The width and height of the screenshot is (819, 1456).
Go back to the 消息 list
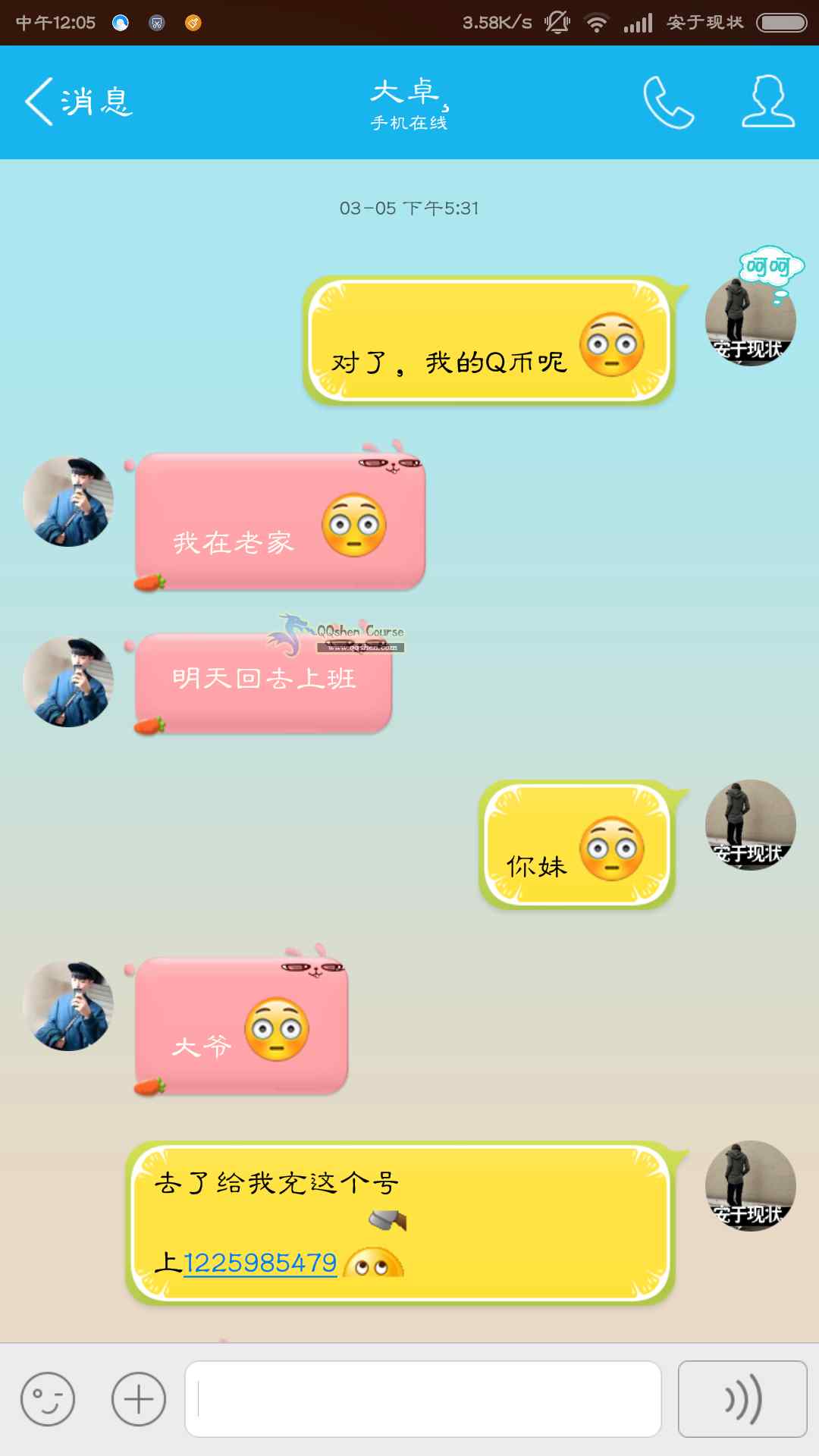(x=76, y=102)
